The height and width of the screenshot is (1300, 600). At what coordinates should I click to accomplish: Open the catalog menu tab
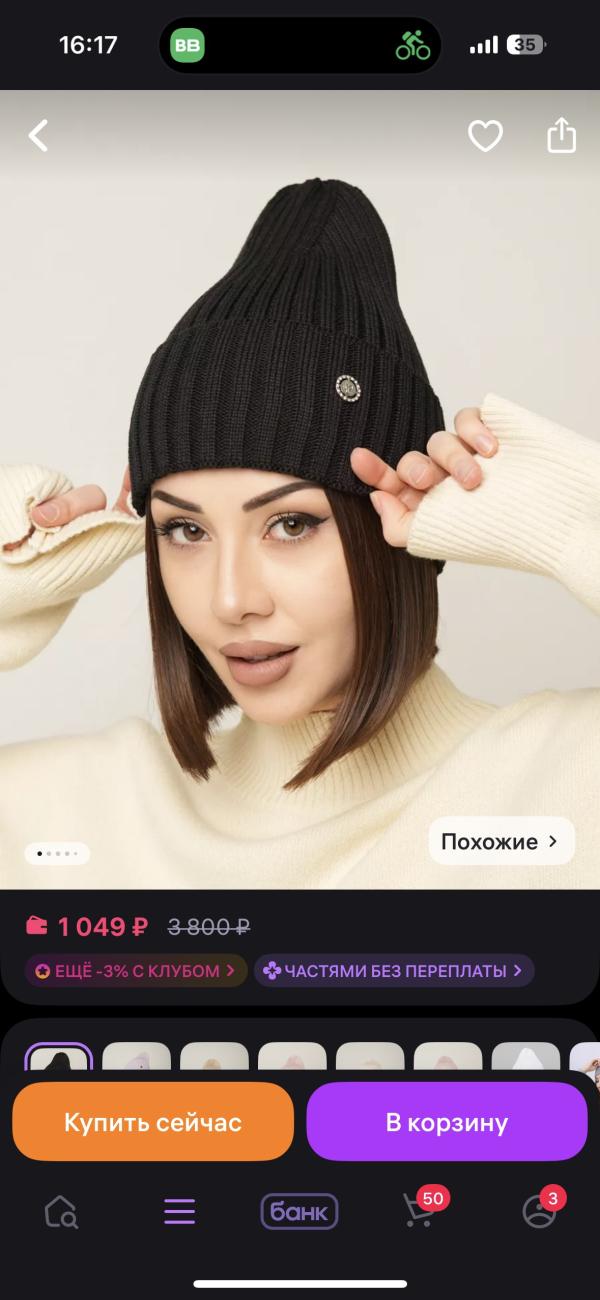pyautogui.click(x=180, y=1212)
